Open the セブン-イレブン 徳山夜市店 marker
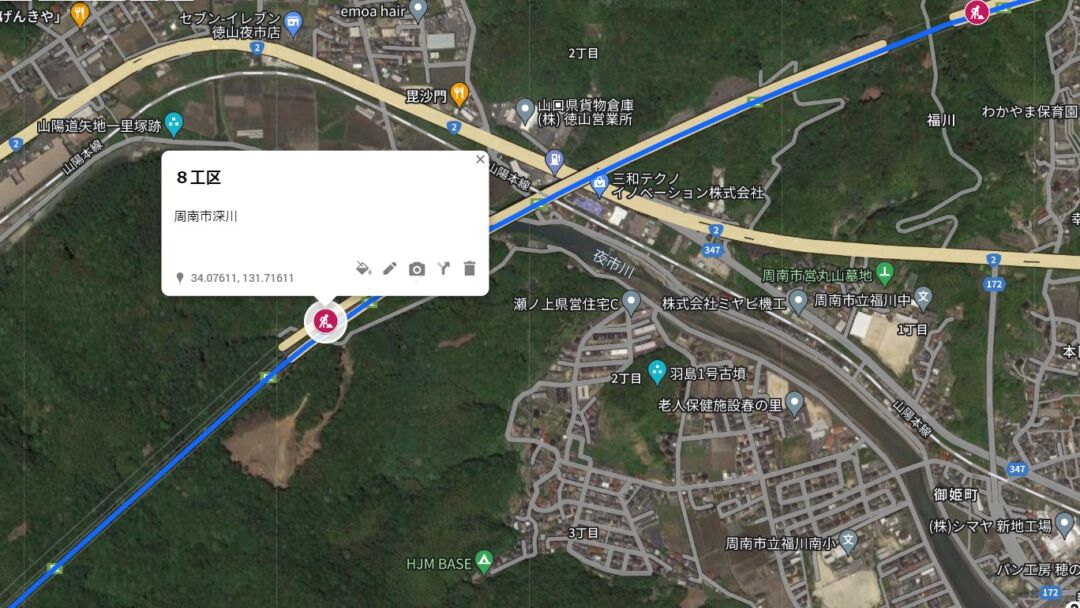1080x608 pixels. pyautogui.click(x=292, y=21)
